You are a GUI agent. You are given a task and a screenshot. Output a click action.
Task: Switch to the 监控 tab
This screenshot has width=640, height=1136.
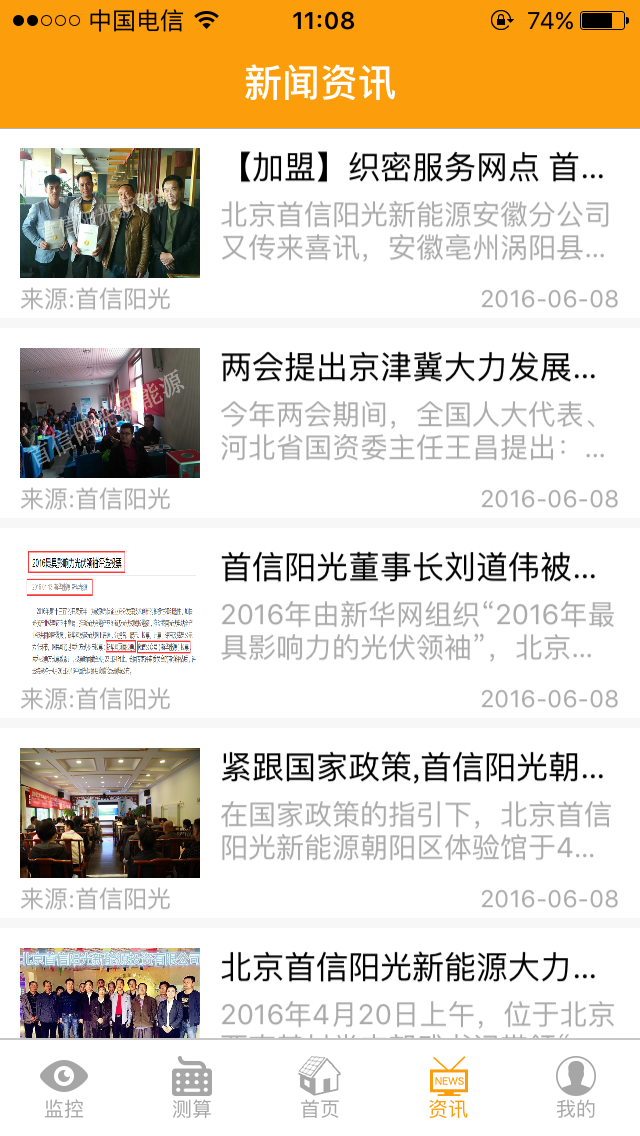pos(64,1088)
